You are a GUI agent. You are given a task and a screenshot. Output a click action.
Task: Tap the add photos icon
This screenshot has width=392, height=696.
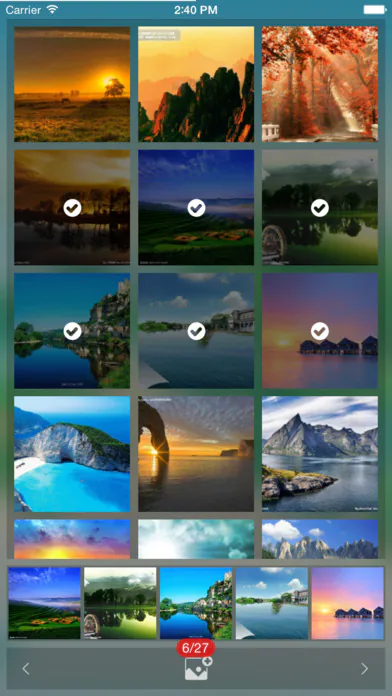(x=198, y=668)
